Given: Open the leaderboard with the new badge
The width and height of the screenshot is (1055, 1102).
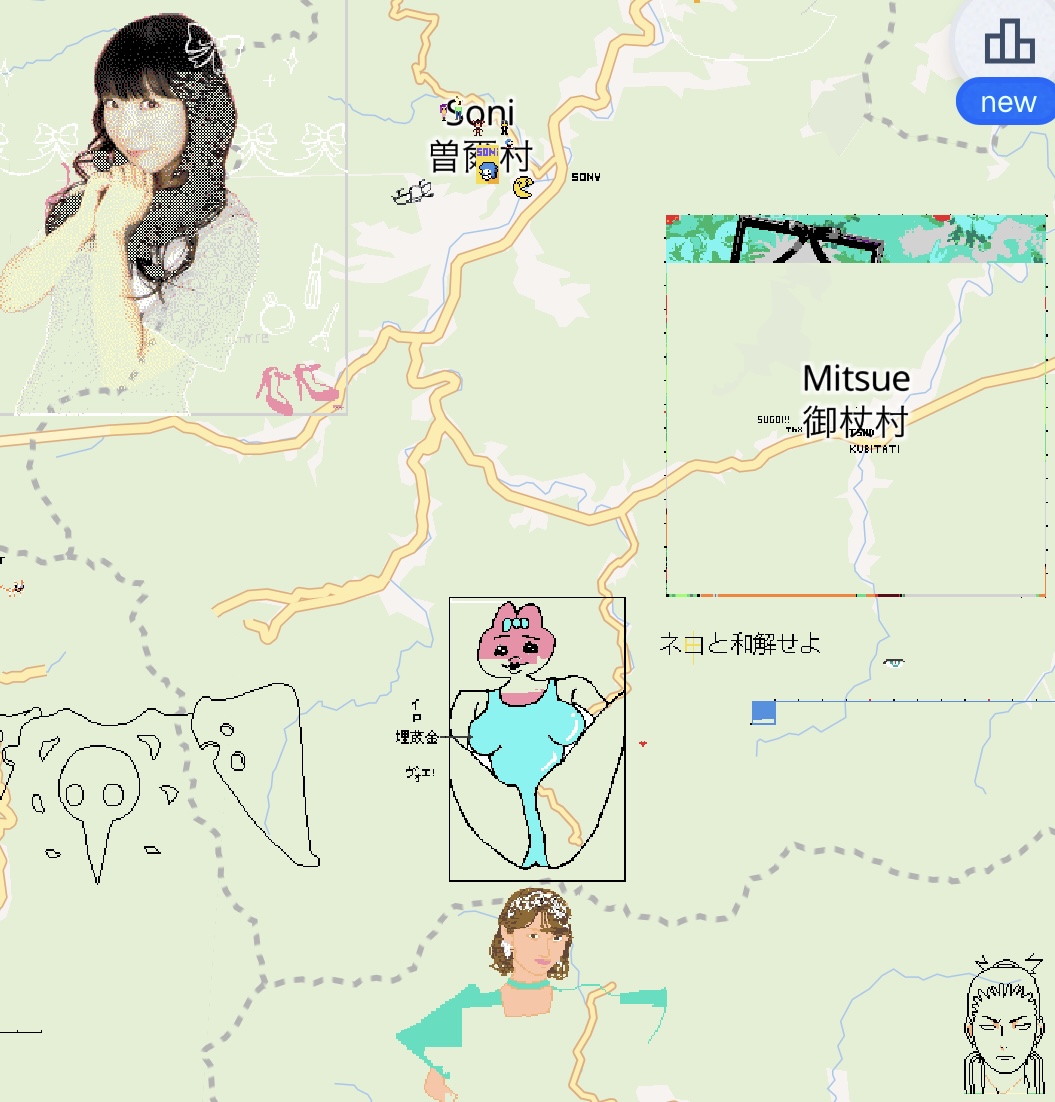Looking at the screenshot, I should click(x=1008, y=44).
